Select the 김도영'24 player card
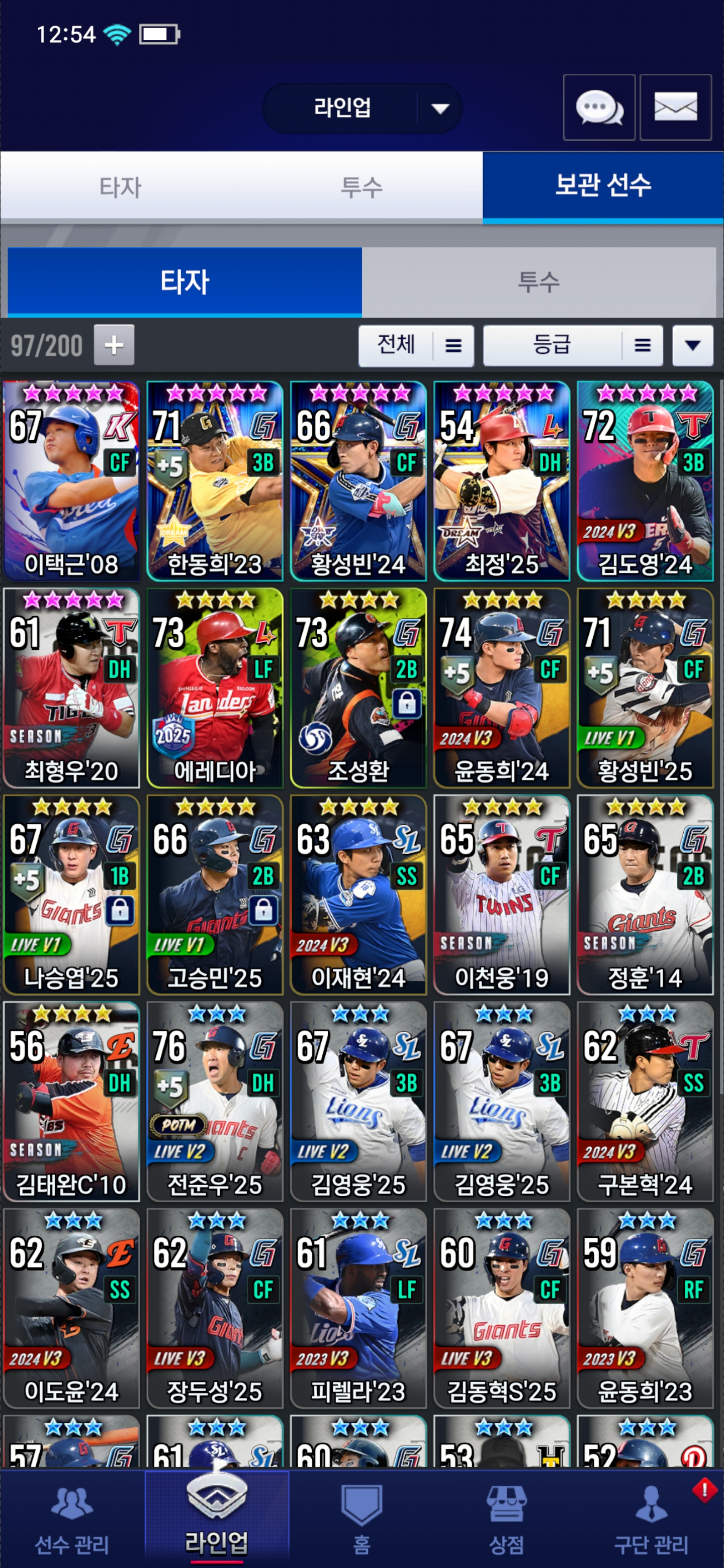Screen dimensions: 724x1568 (x=645, y=481)
